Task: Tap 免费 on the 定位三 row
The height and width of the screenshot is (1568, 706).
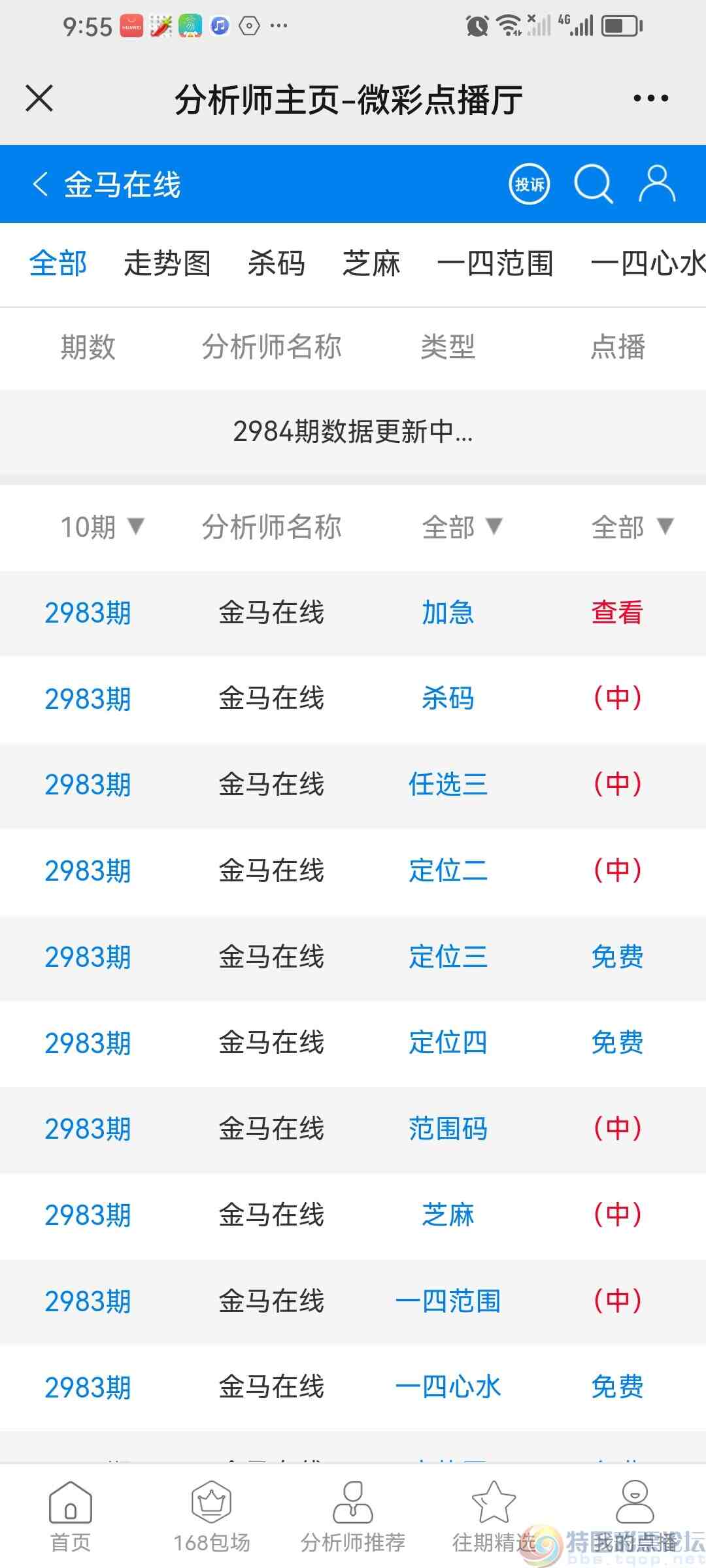Action: click(616, 956)
